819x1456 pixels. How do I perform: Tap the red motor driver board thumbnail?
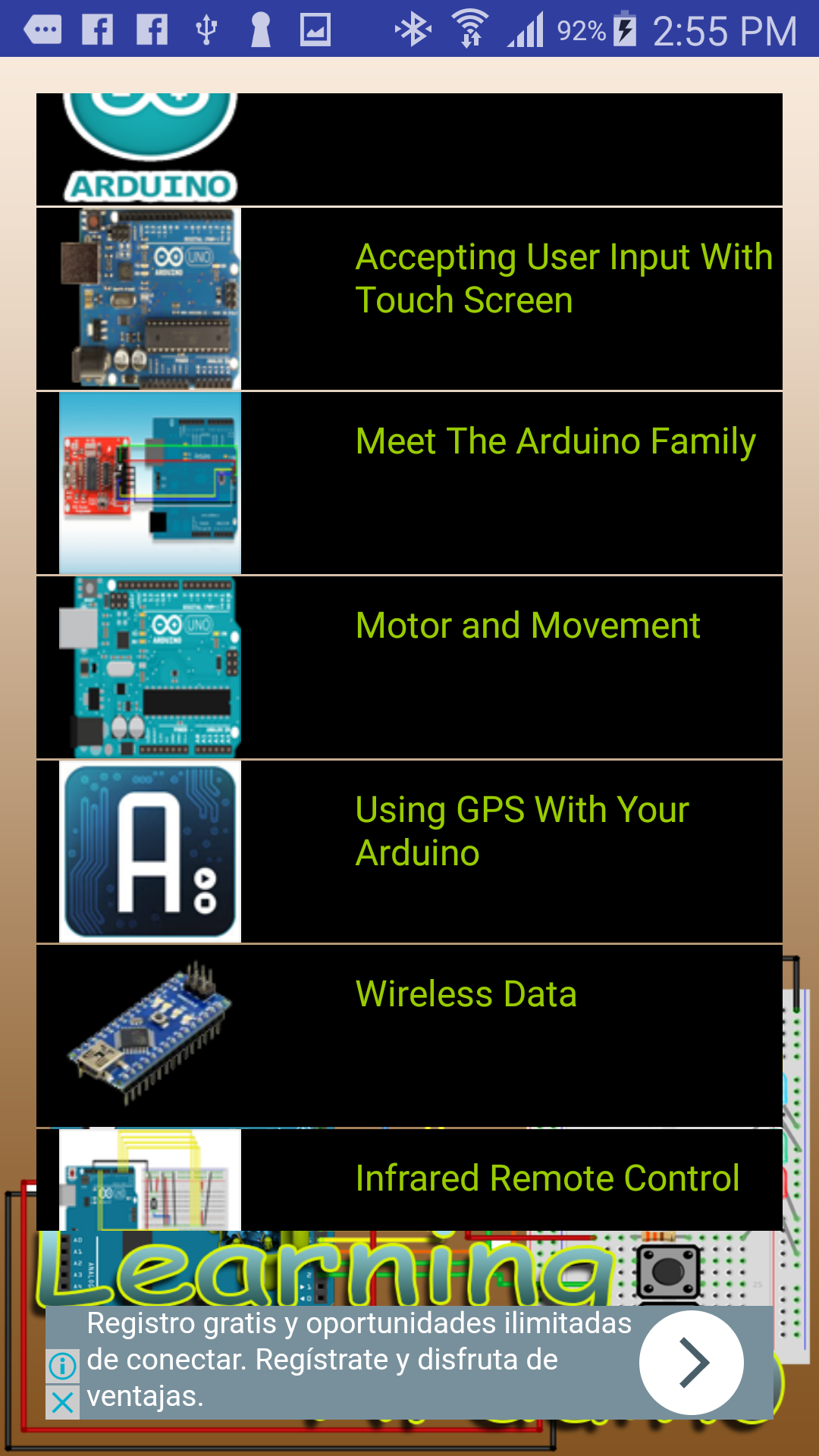coord(149,482)
